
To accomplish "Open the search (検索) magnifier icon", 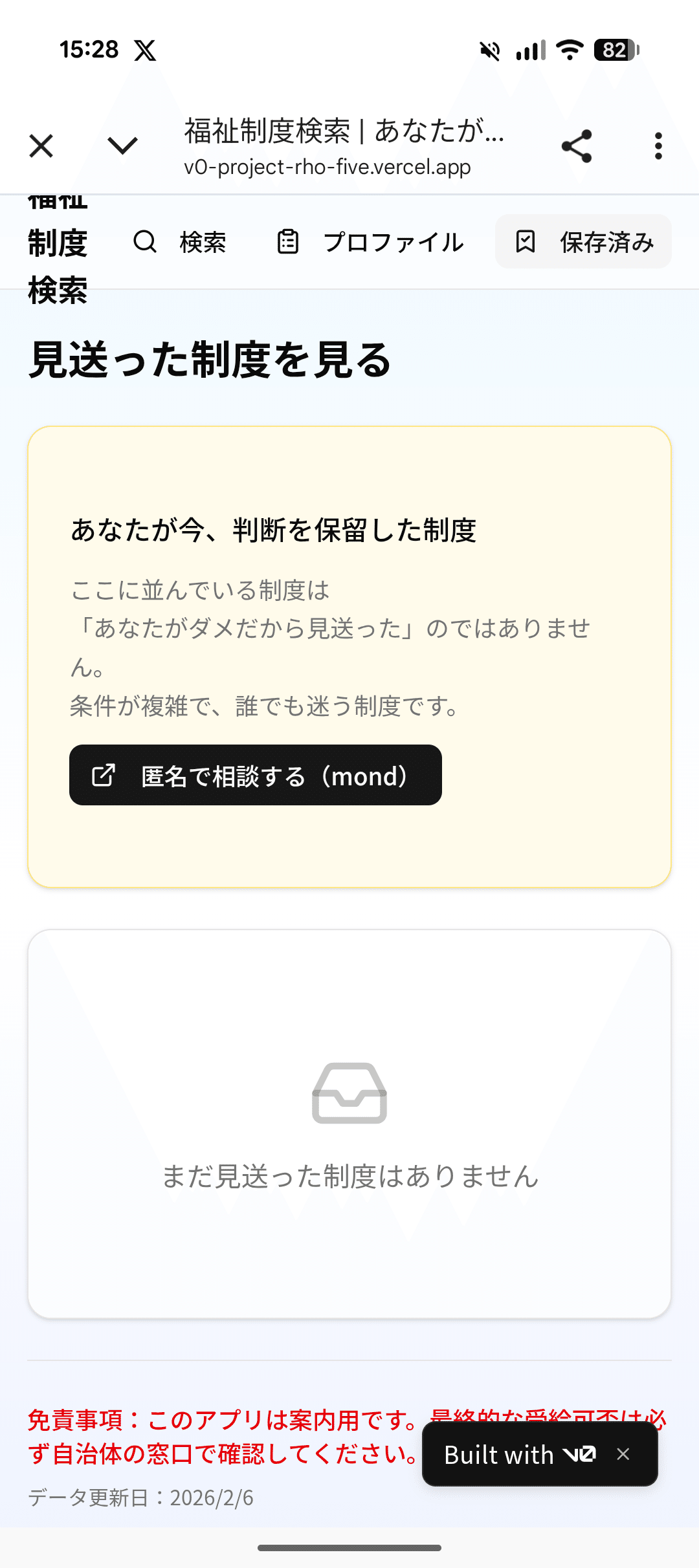I will pyautogui.click(x=145, y=242).
